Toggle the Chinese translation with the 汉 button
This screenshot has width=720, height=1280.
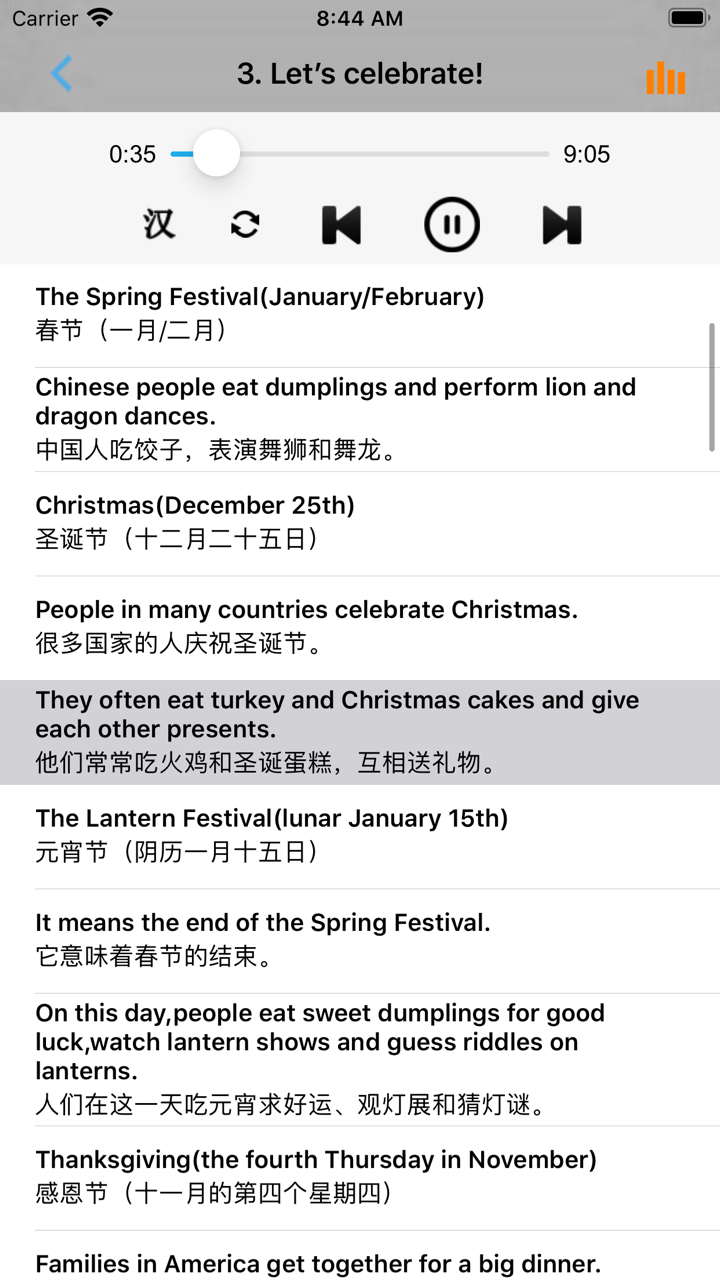(x=159, y=224)
